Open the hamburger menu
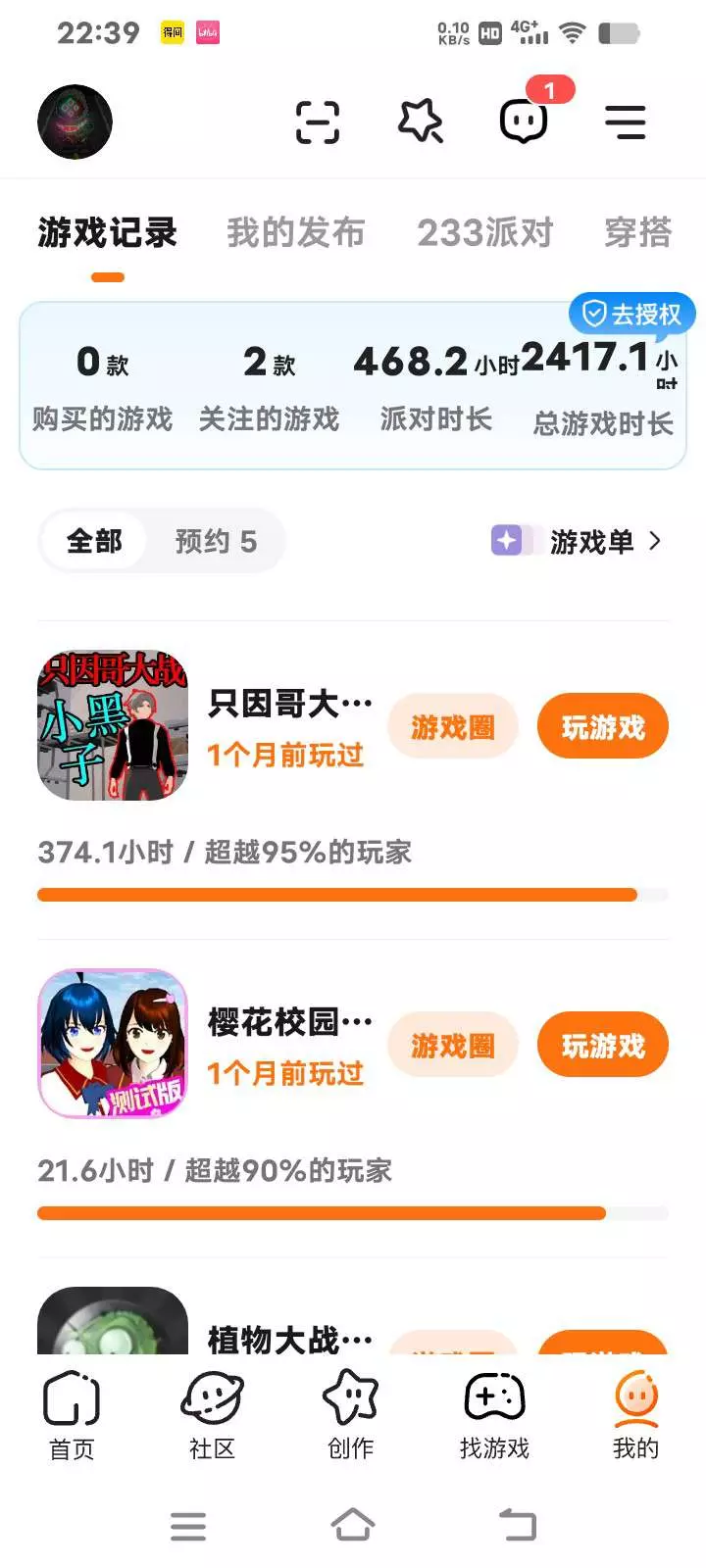Screen dimensions: 706x1568 point(625,122)
